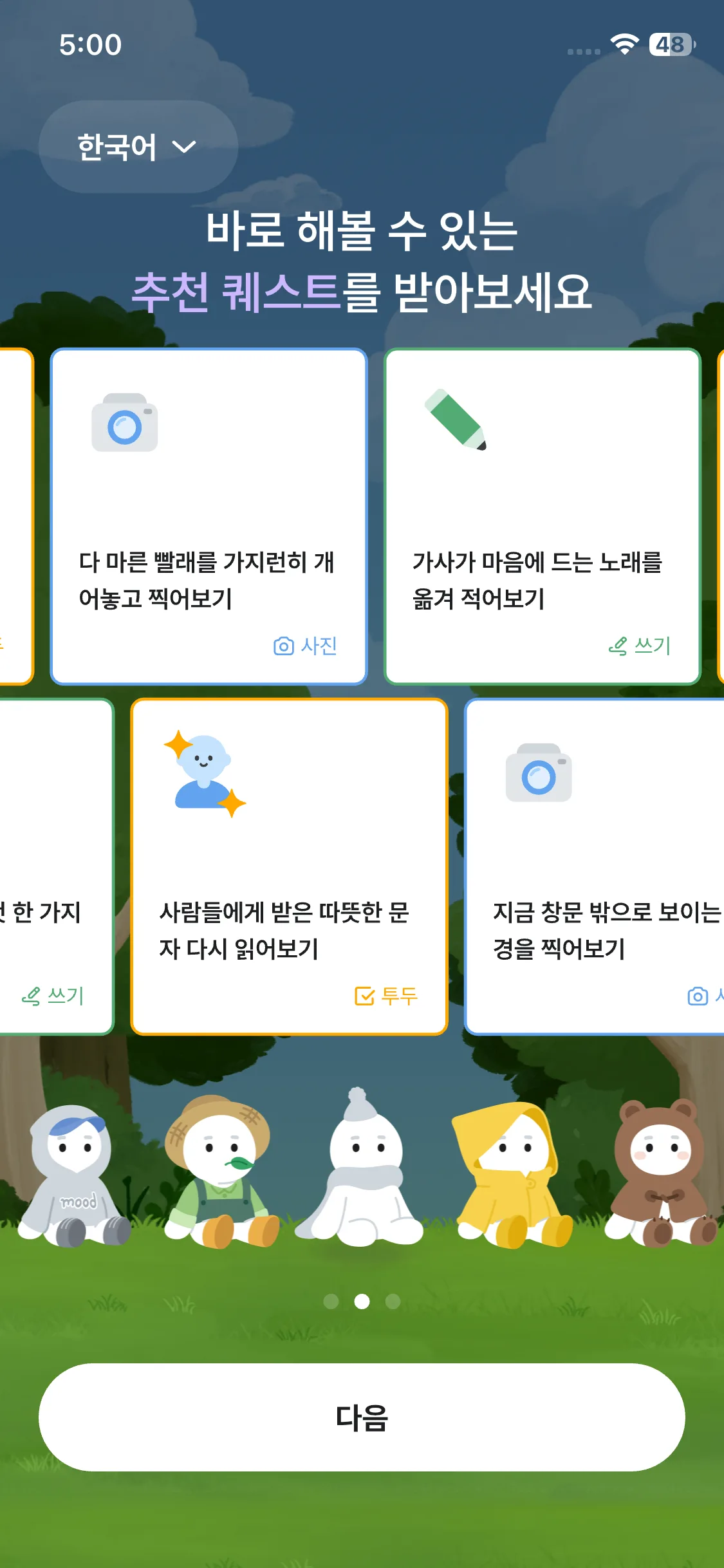Viewport: 724px width, 1568px height.
Task: Tap the 다음 button
Action: click(x=362, y=1417)
